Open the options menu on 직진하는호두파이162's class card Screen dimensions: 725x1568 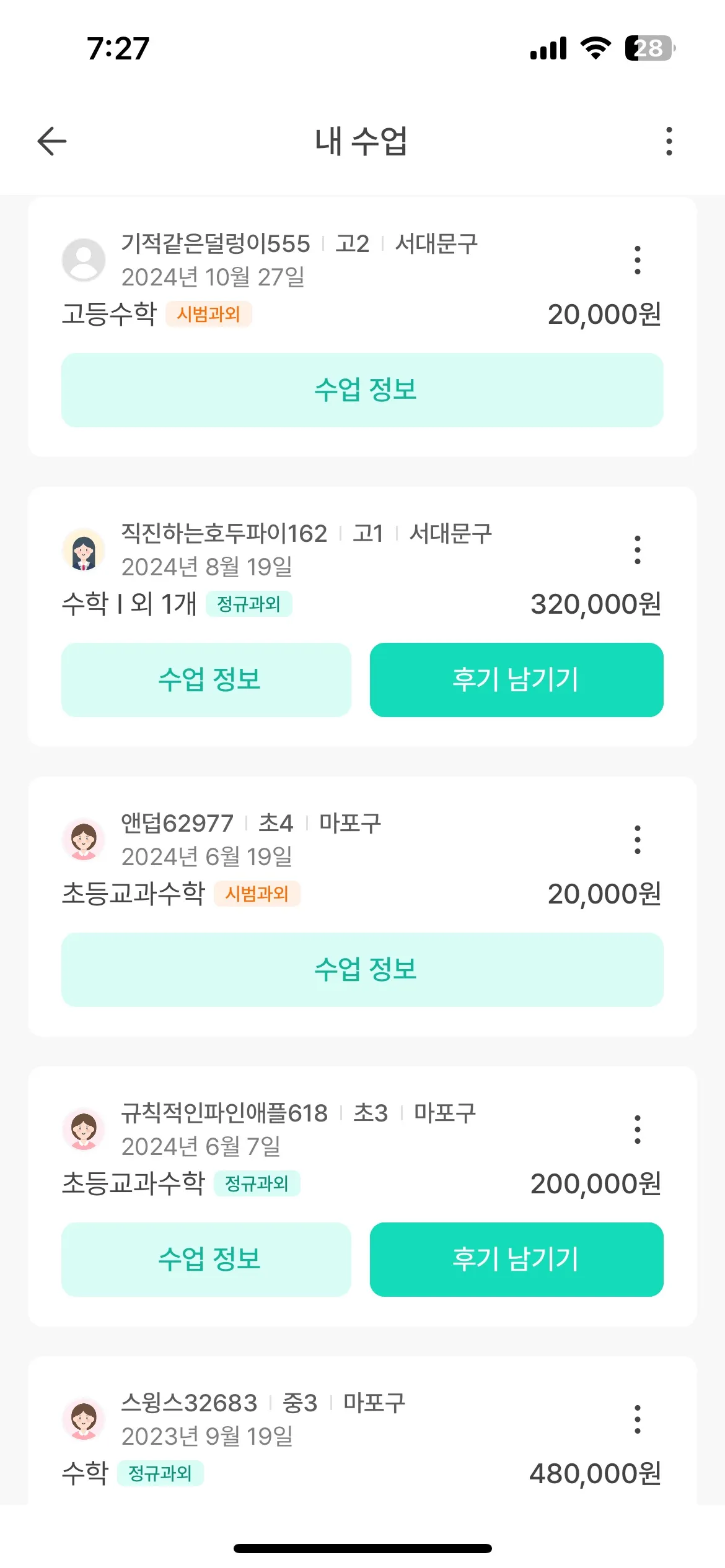[638, 549]
